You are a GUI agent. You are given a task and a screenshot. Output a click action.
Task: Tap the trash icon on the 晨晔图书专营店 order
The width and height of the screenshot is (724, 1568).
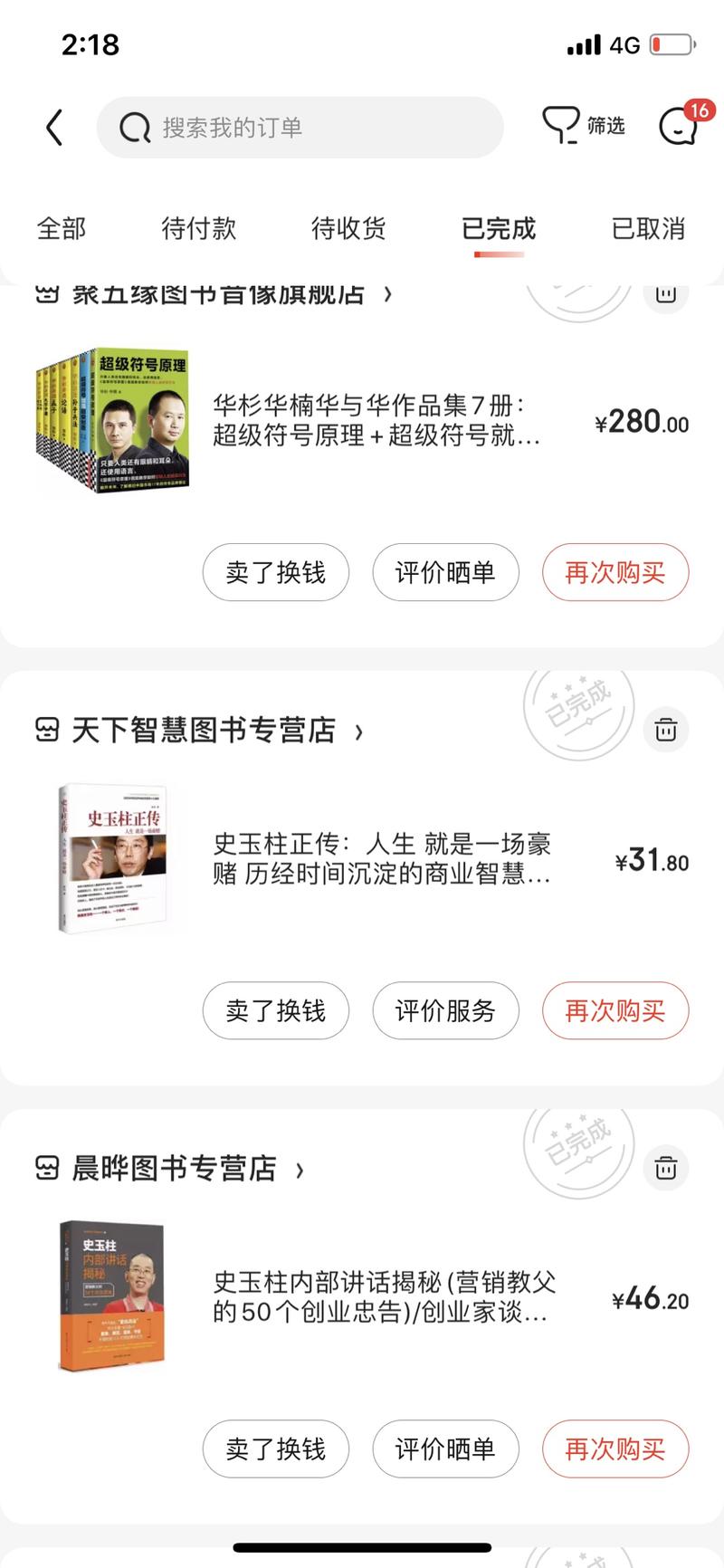coord(666,1168)
